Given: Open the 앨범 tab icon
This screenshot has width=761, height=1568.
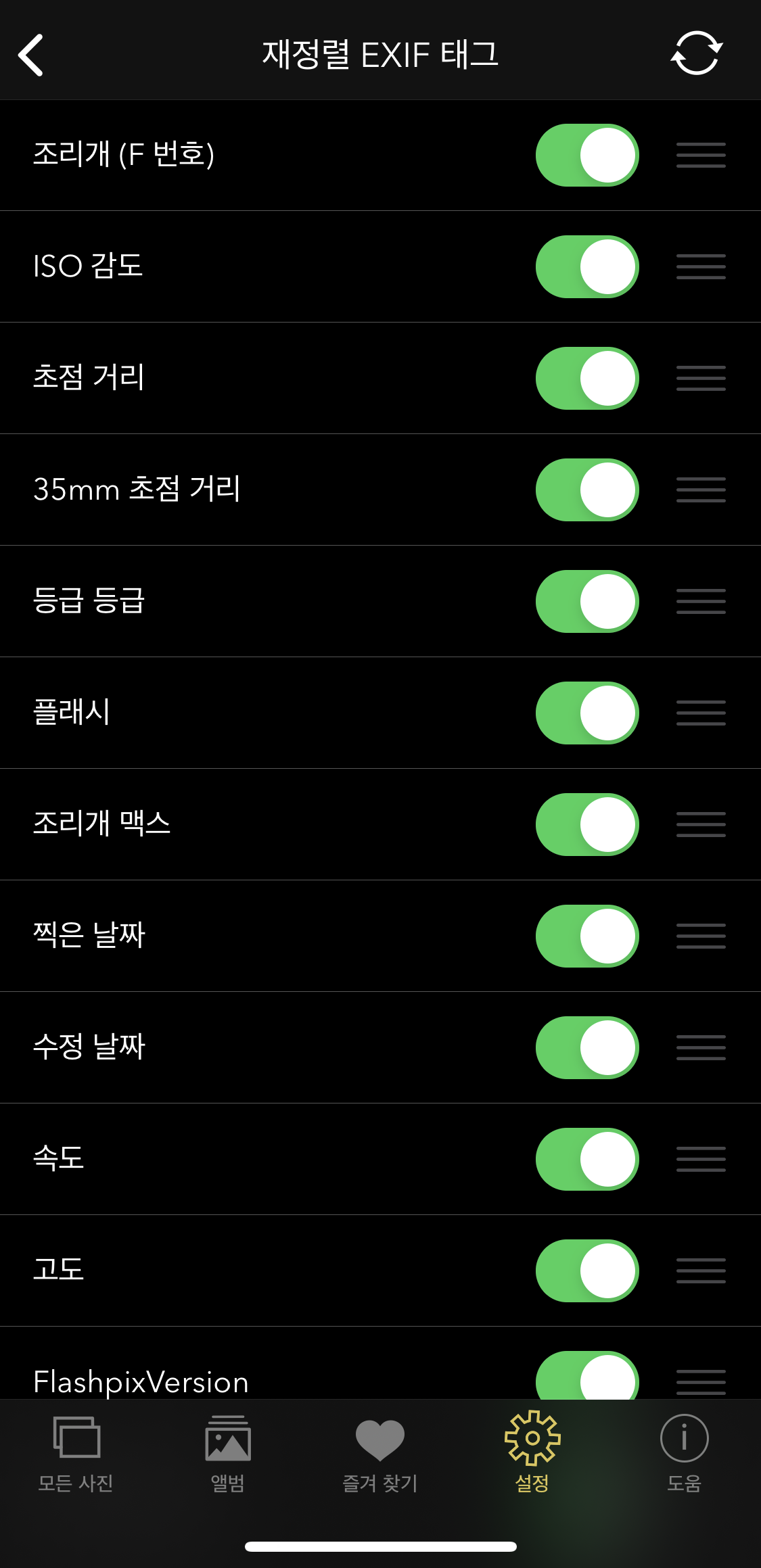Looking at the screenshot, I should [228, 1454].
